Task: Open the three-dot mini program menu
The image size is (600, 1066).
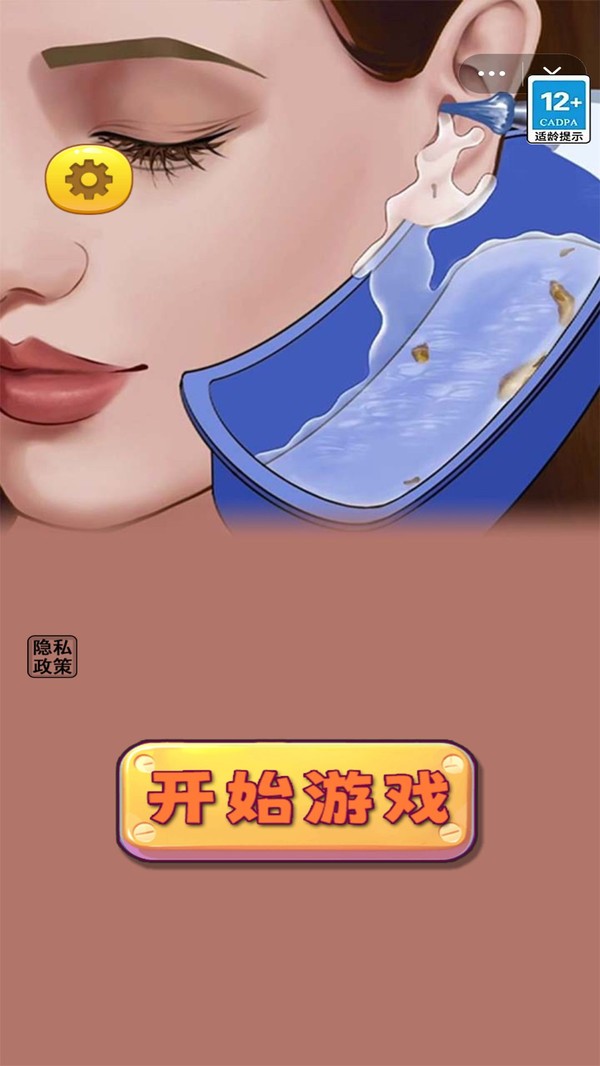Action: pyautogui.click(x=493, y=74)
